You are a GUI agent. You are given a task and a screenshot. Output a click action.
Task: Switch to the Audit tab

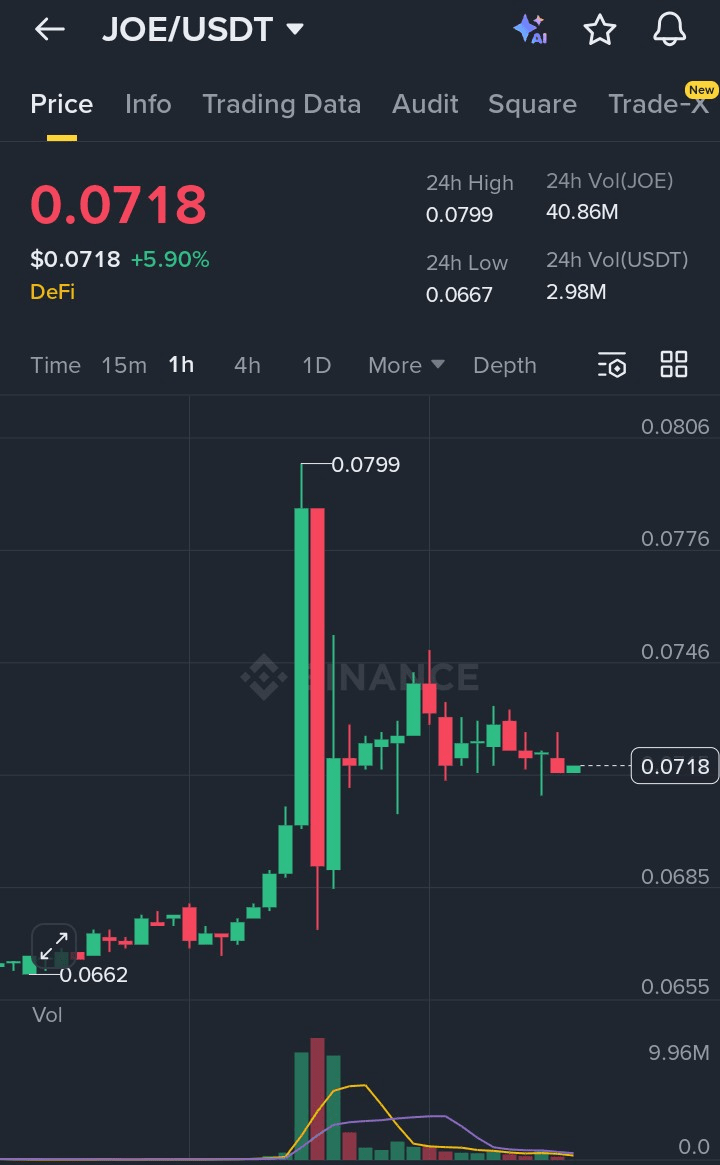pyautogui.click(x=425, y=104)
